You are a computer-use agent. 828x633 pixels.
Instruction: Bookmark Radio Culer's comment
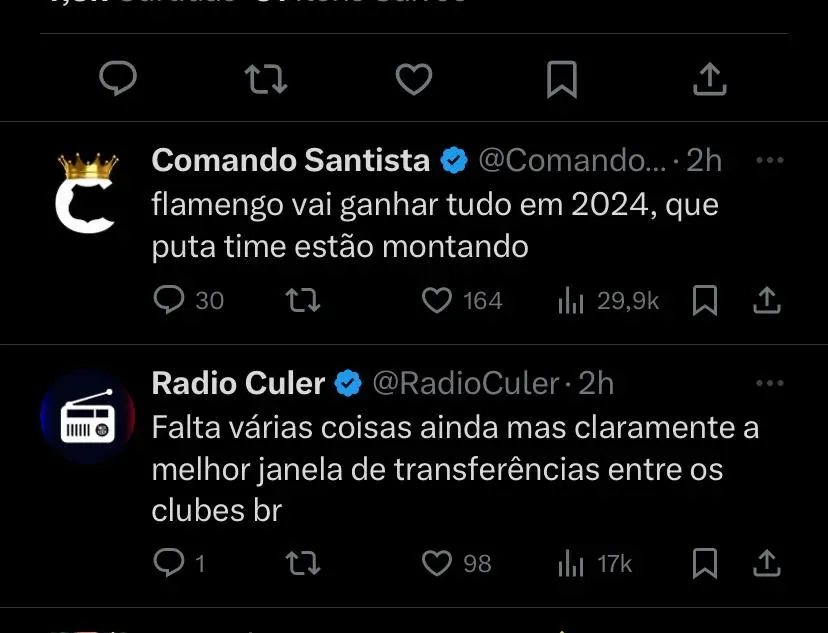click(x=705, y=564)
